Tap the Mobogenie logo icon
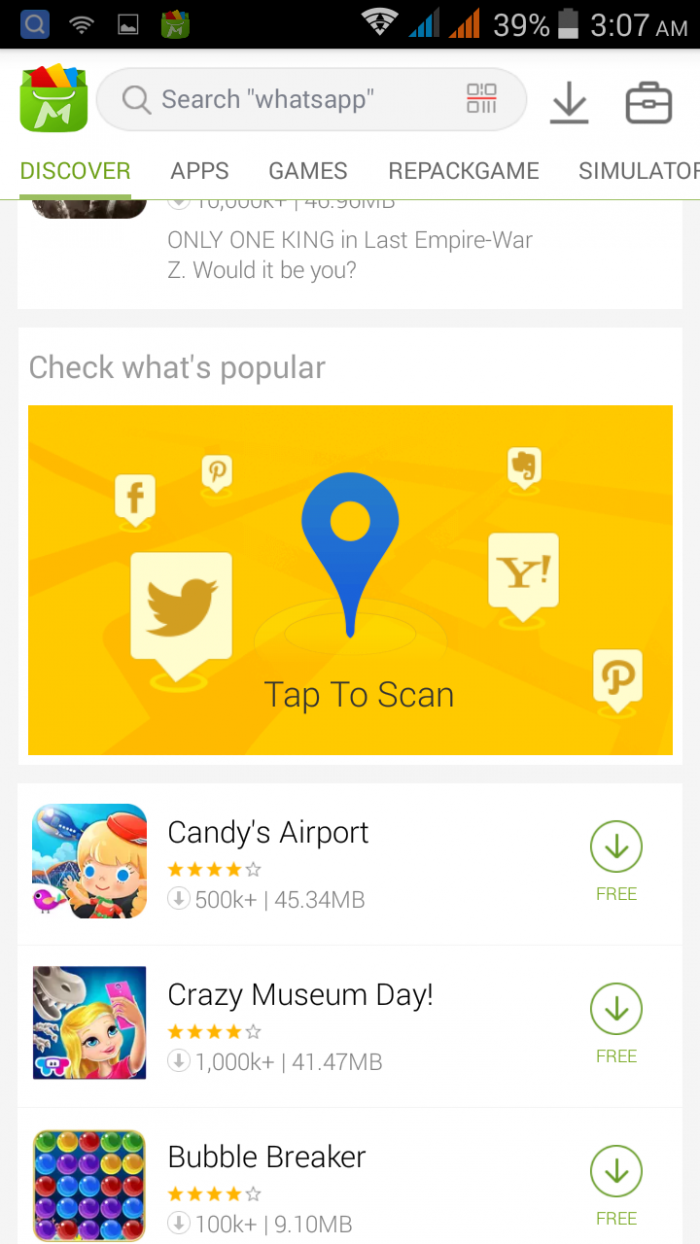Screen dimensions: 700x1244 [54, 99]
